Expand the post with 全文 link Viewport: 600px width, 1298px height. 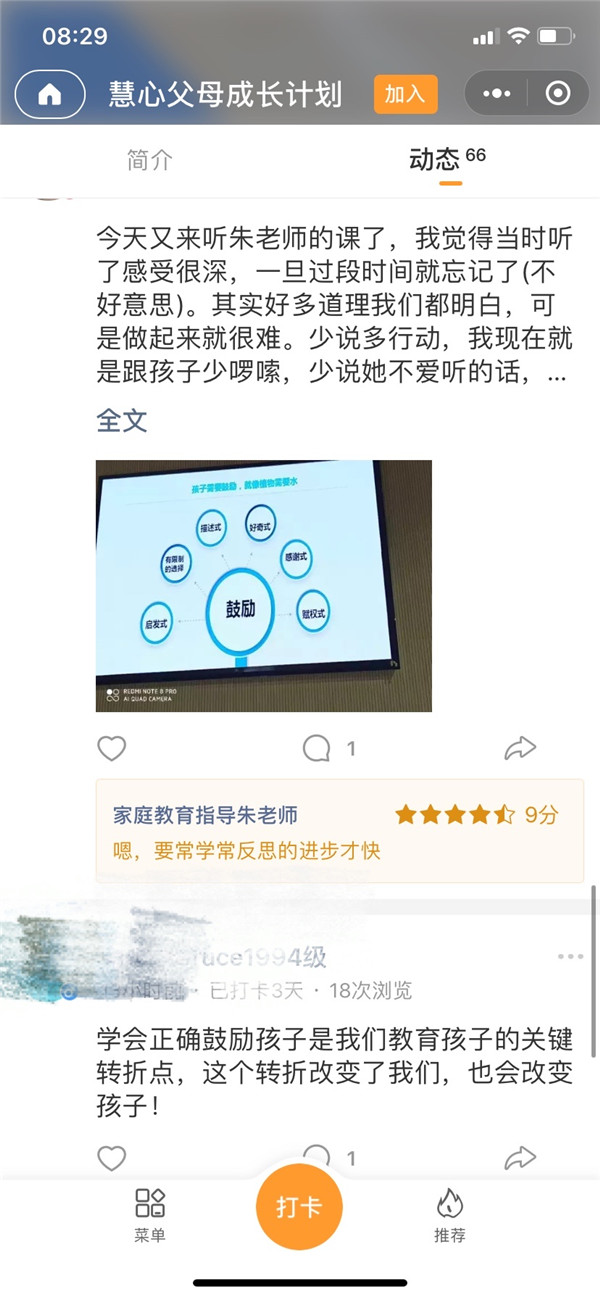[x=122, y=420]
